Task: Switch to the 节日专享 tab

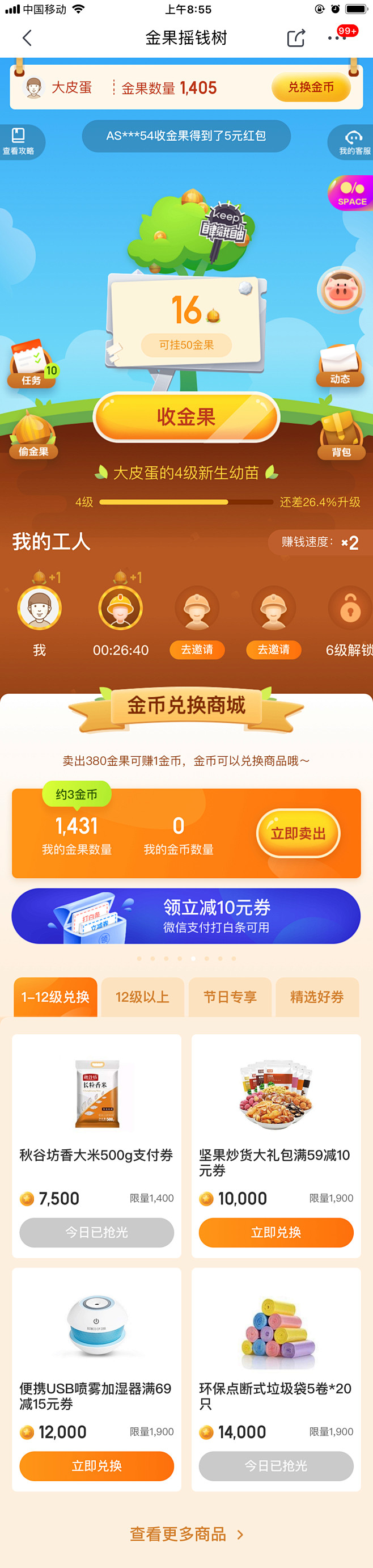Action: [230, 997]
